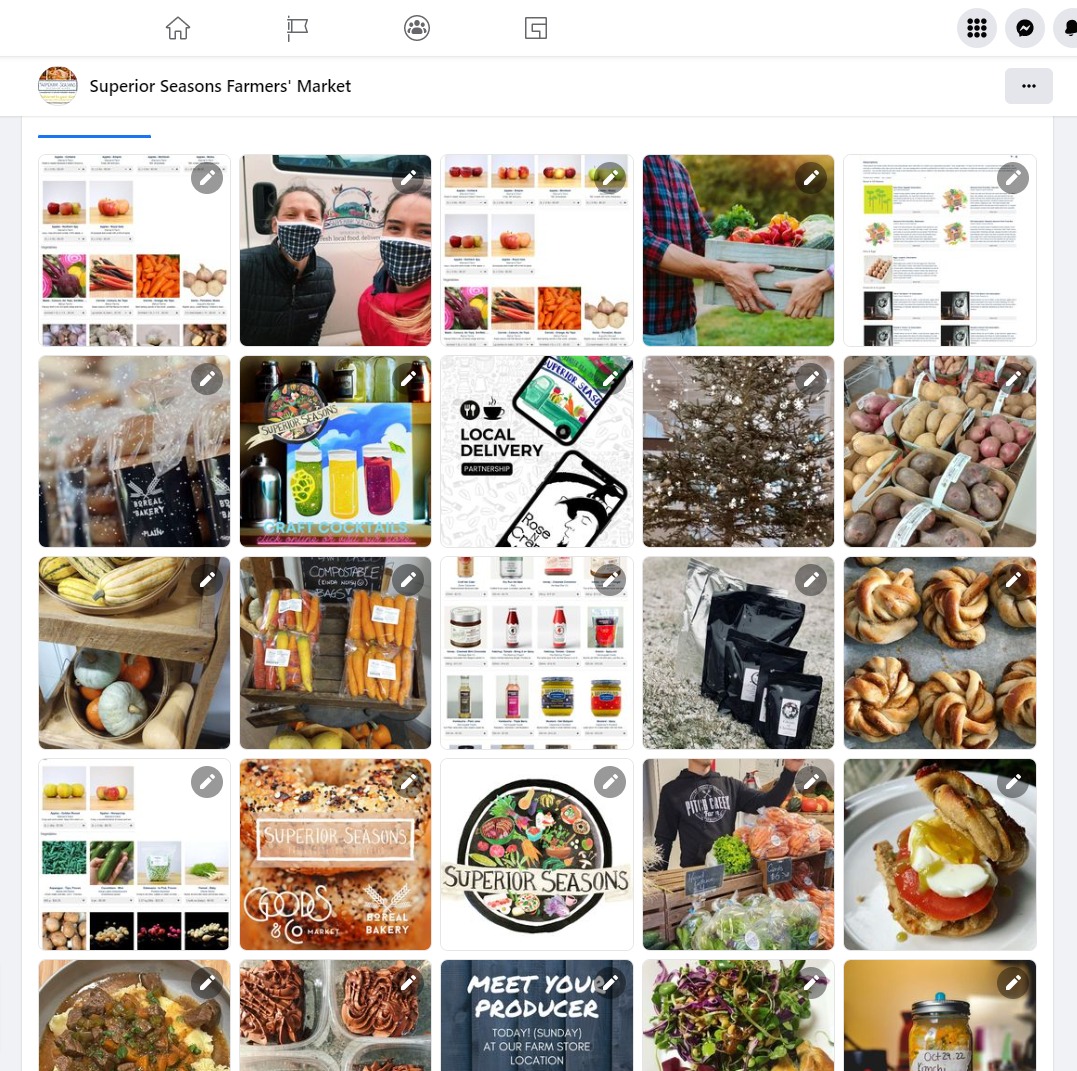Edit the round Superior Seasons logo photo
This screenshot has width=1077, height=1071.
(x=610, y=782)
